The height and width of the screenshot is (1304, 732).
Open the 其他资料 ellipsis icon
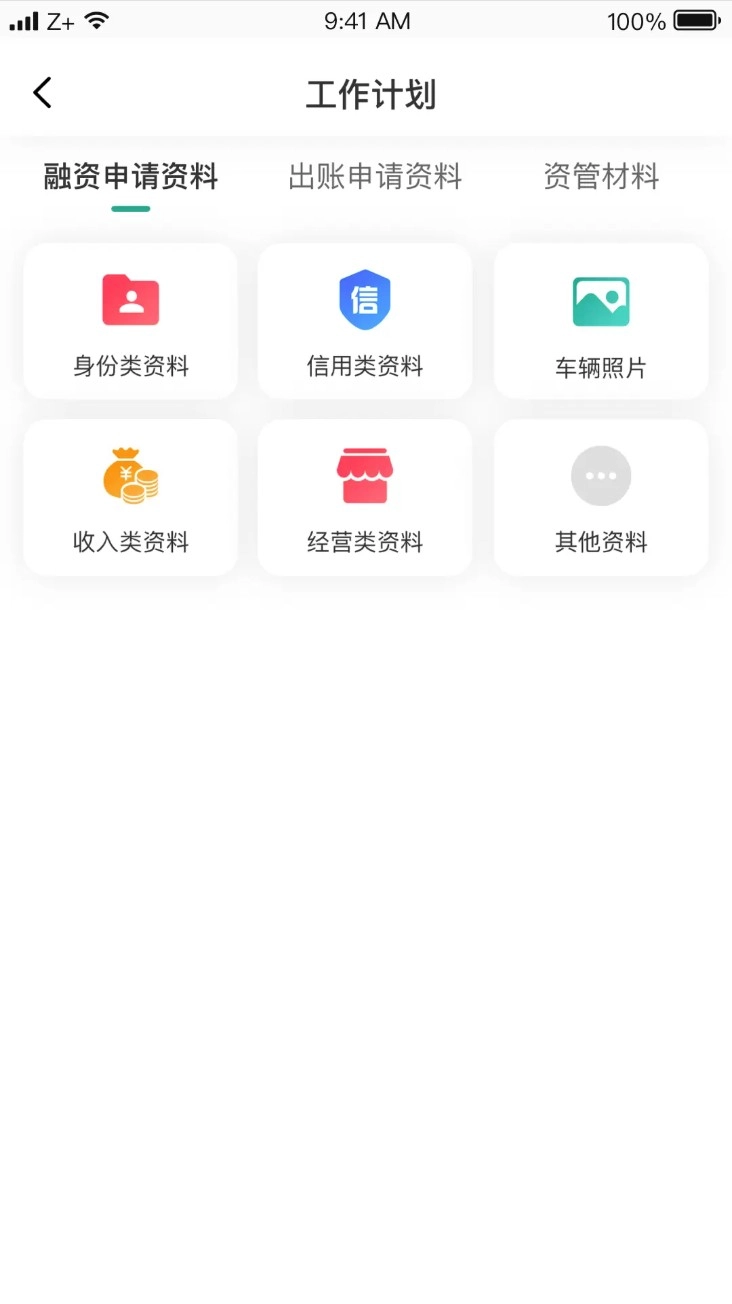tap(599, 474)
